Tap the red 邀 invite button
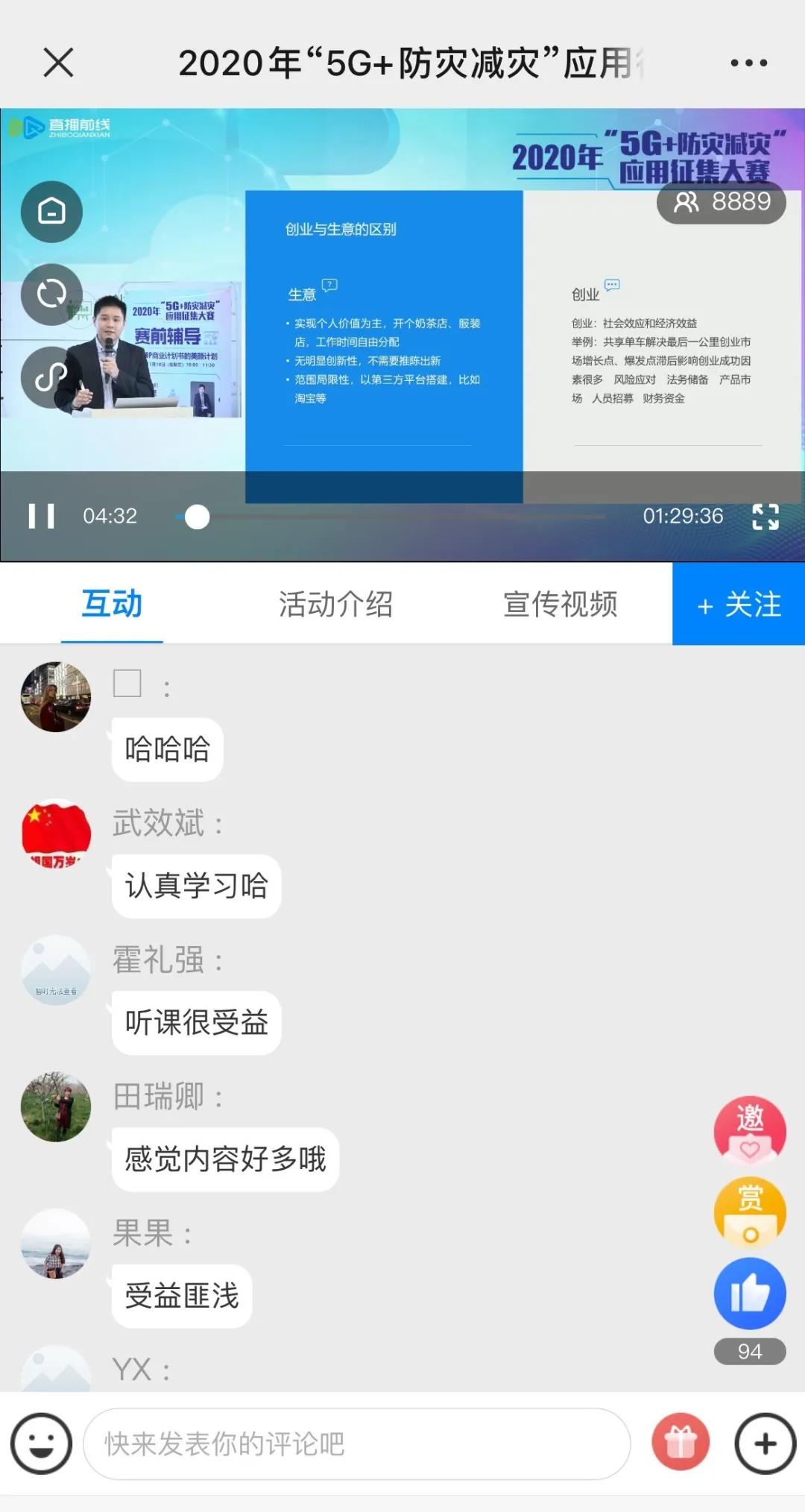 tap(750, 1130)
